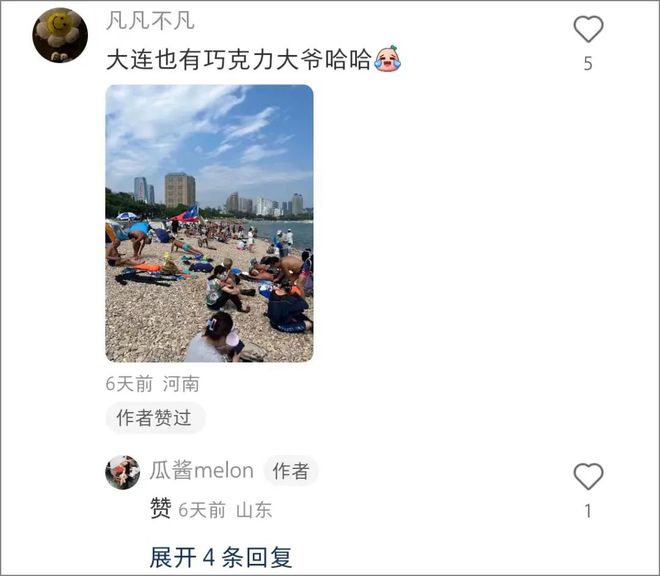
Task: Like the comment by 凡凡不凡
Action: (588, 30)
